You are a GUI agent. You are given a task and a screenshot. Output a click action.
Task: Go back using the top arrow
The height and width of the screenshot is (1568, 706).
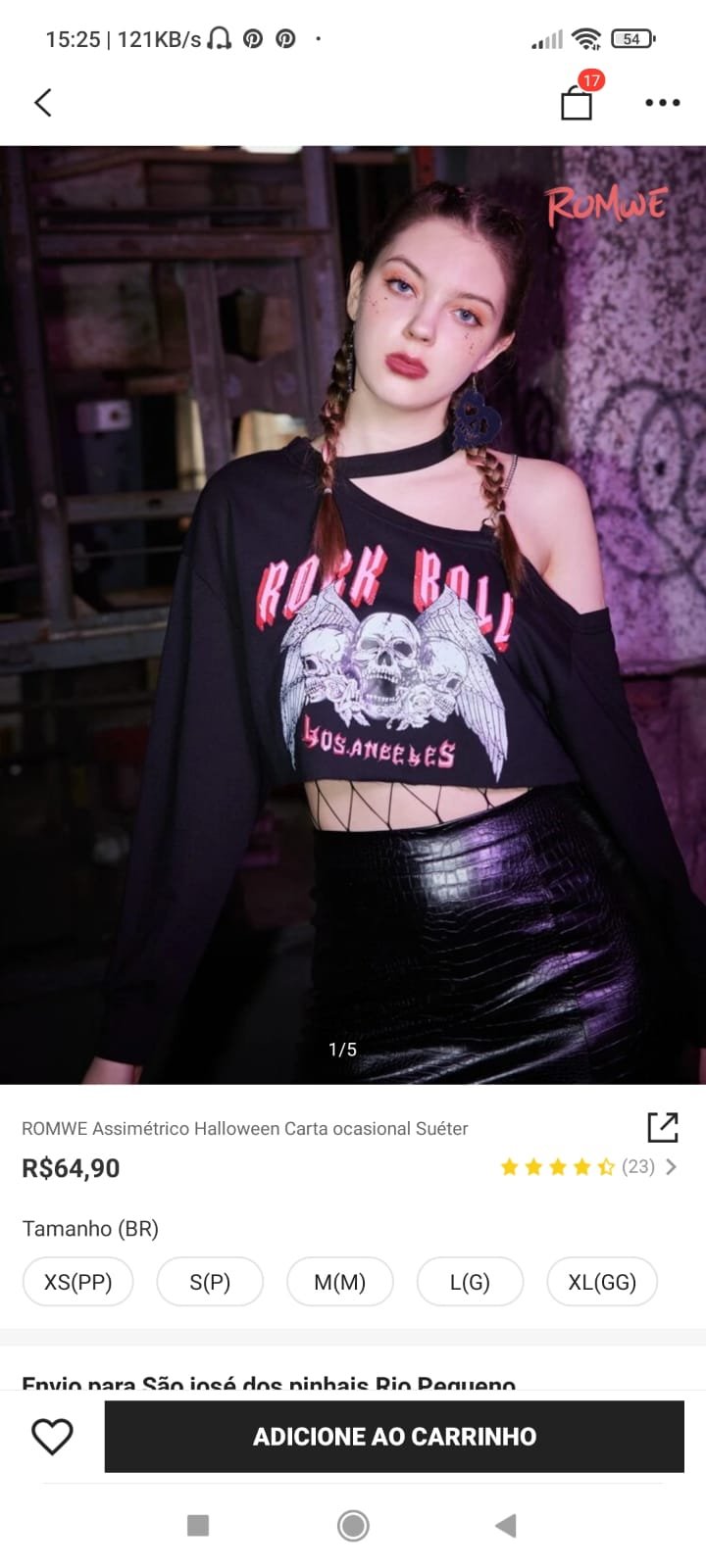click(43, 102)
